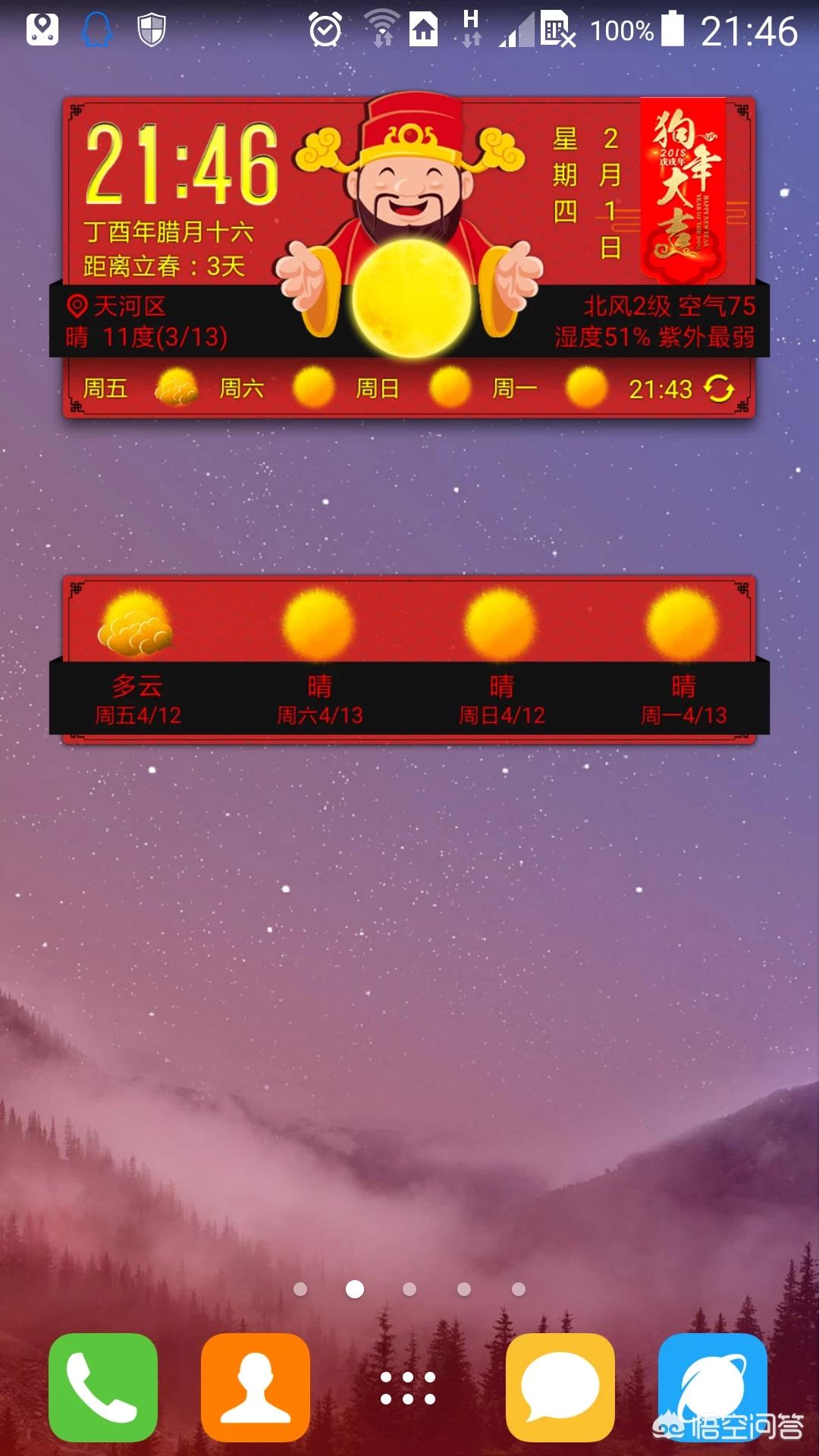Open the Messages app
819x1456 pixels.
pyautogui.click(x=560, y=1387)
